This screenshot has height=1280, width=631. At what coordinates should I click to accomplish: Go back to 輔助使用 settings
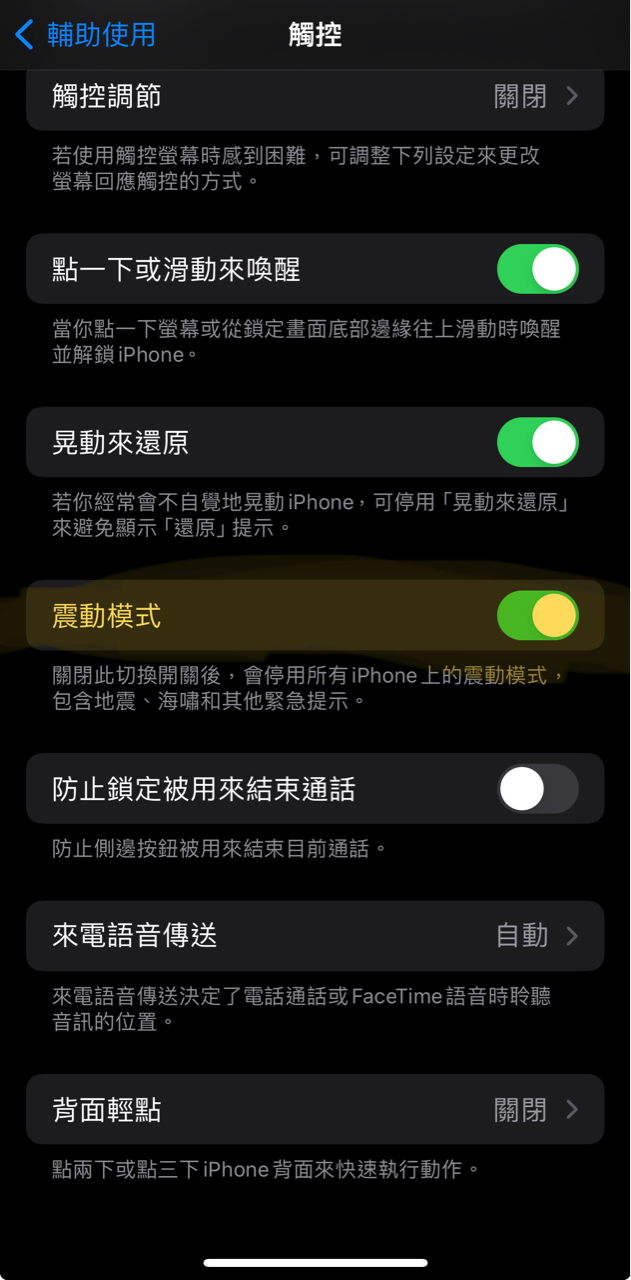[85, 35]
